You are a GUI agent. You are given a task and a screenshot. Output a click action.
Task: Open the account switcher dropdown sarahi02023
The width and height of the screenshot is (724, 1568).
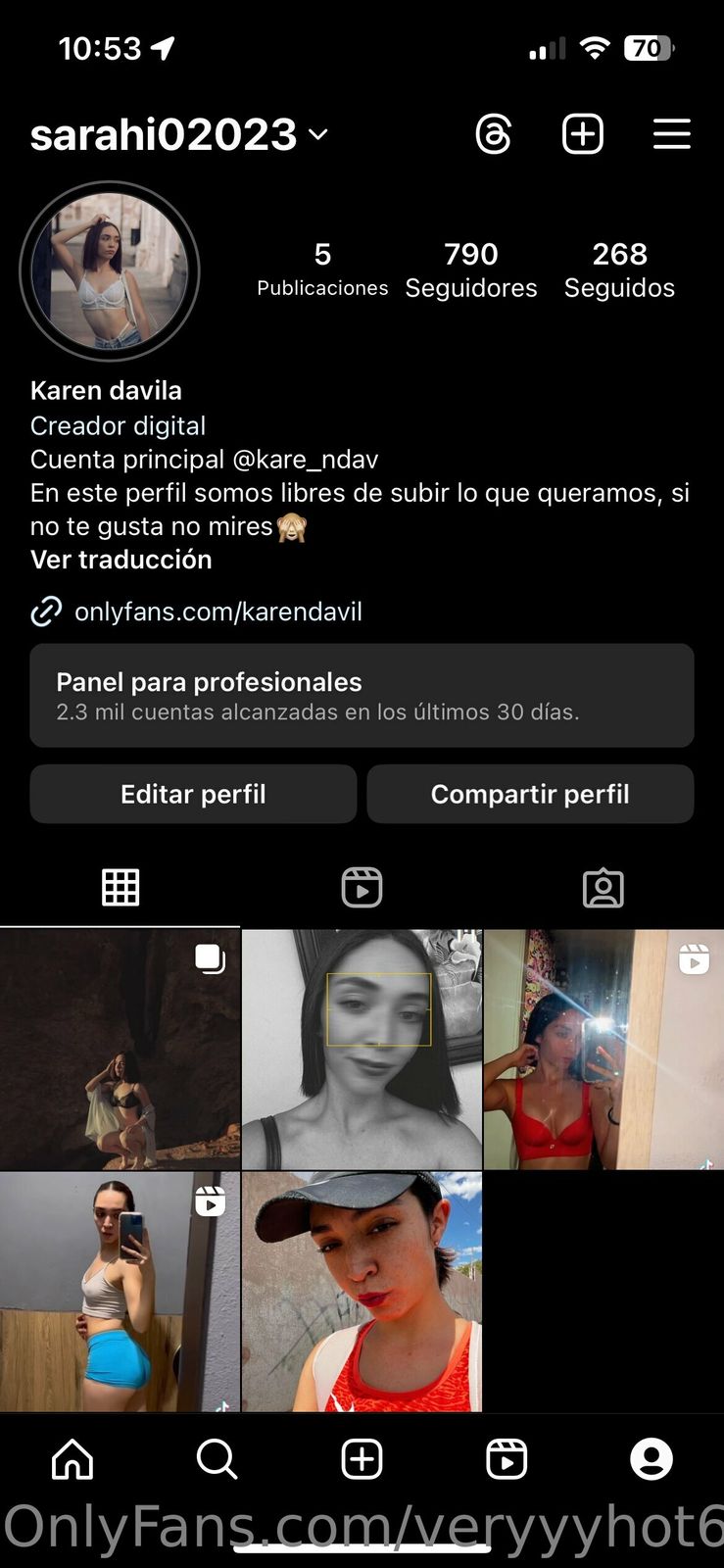[179, 135]
